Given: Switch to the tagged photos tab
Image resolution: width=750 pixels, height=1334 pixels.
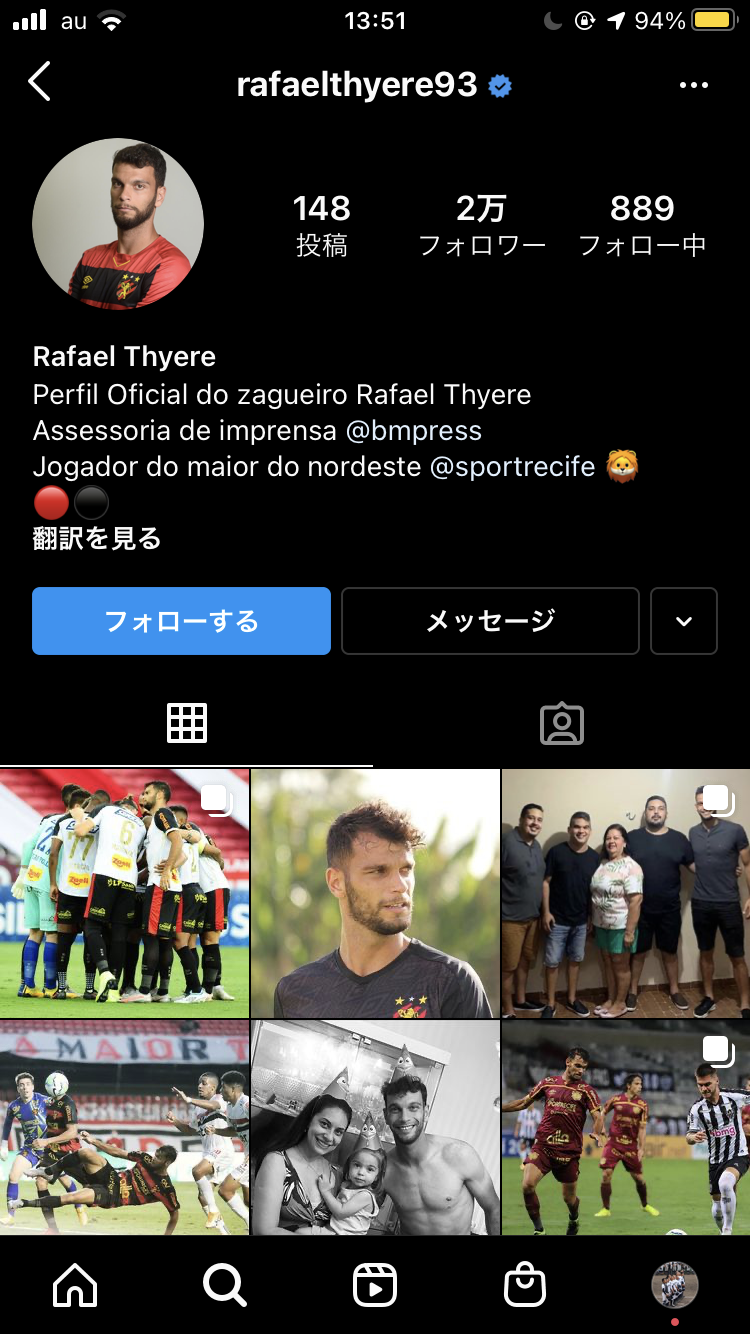Looking at the screenshot, I should pos(561,723).
